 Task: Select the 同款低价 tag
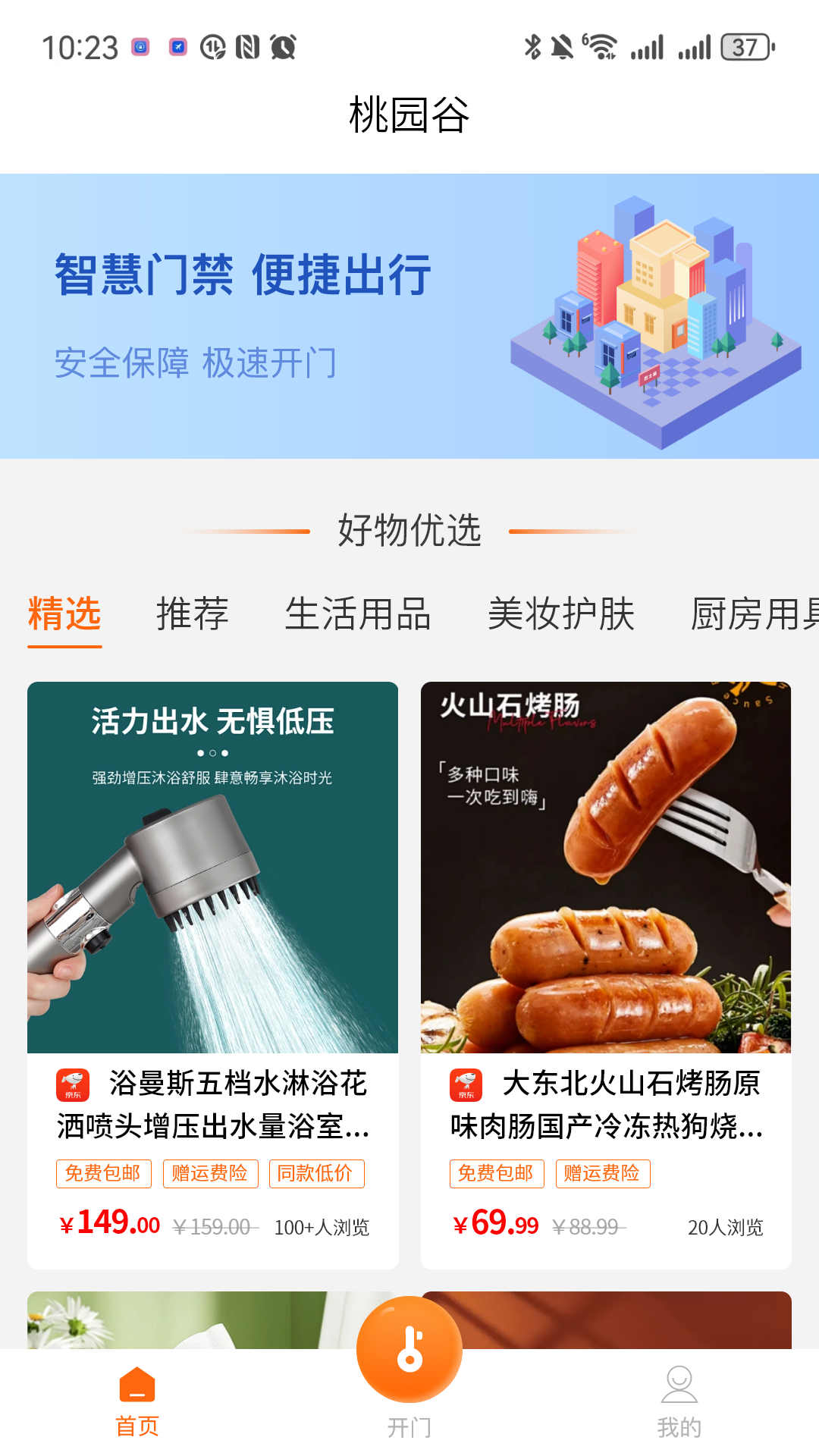(318, 1172)
